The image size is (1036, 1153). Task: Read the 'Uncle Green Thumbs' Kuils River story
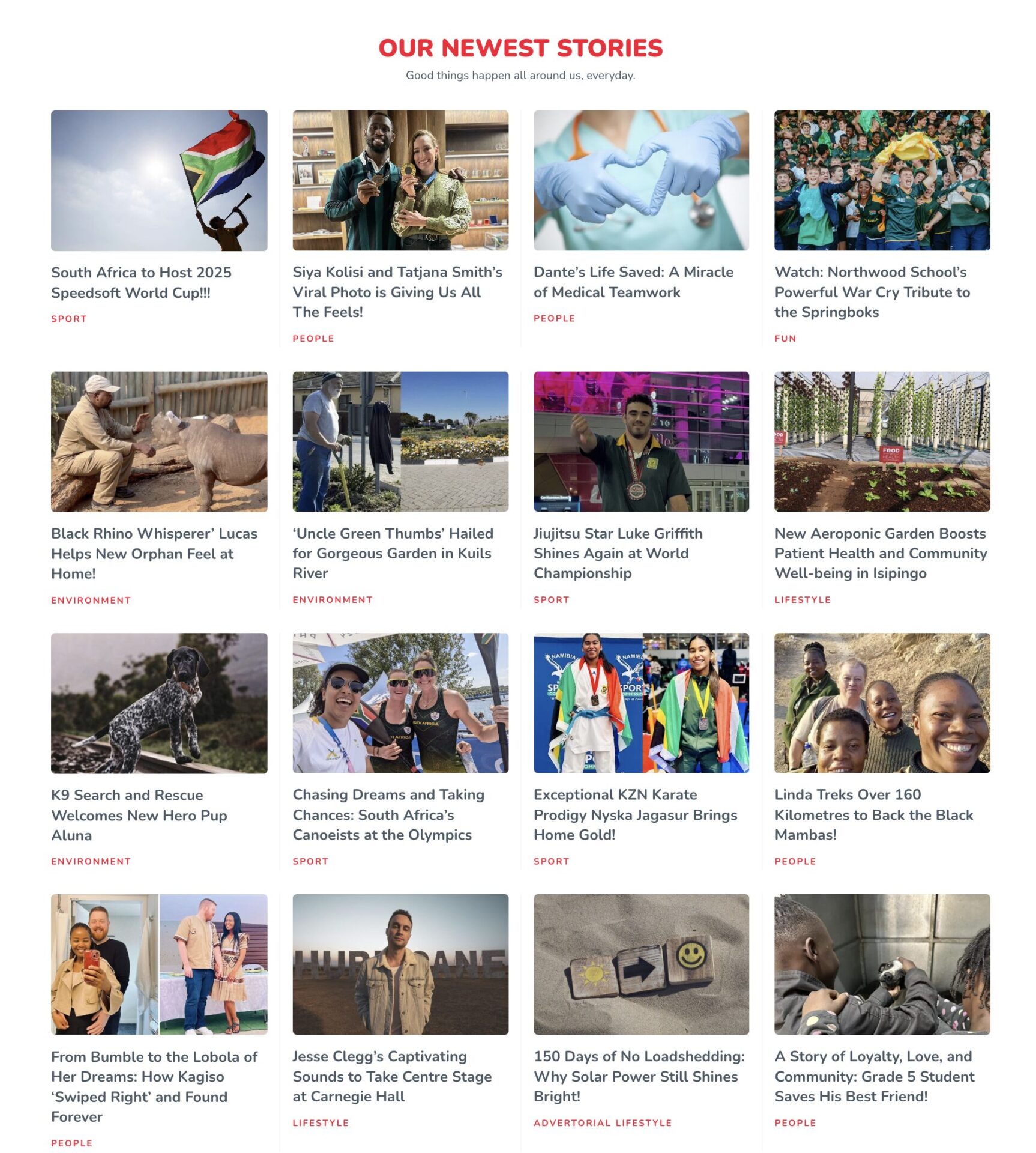click(393, 553)
